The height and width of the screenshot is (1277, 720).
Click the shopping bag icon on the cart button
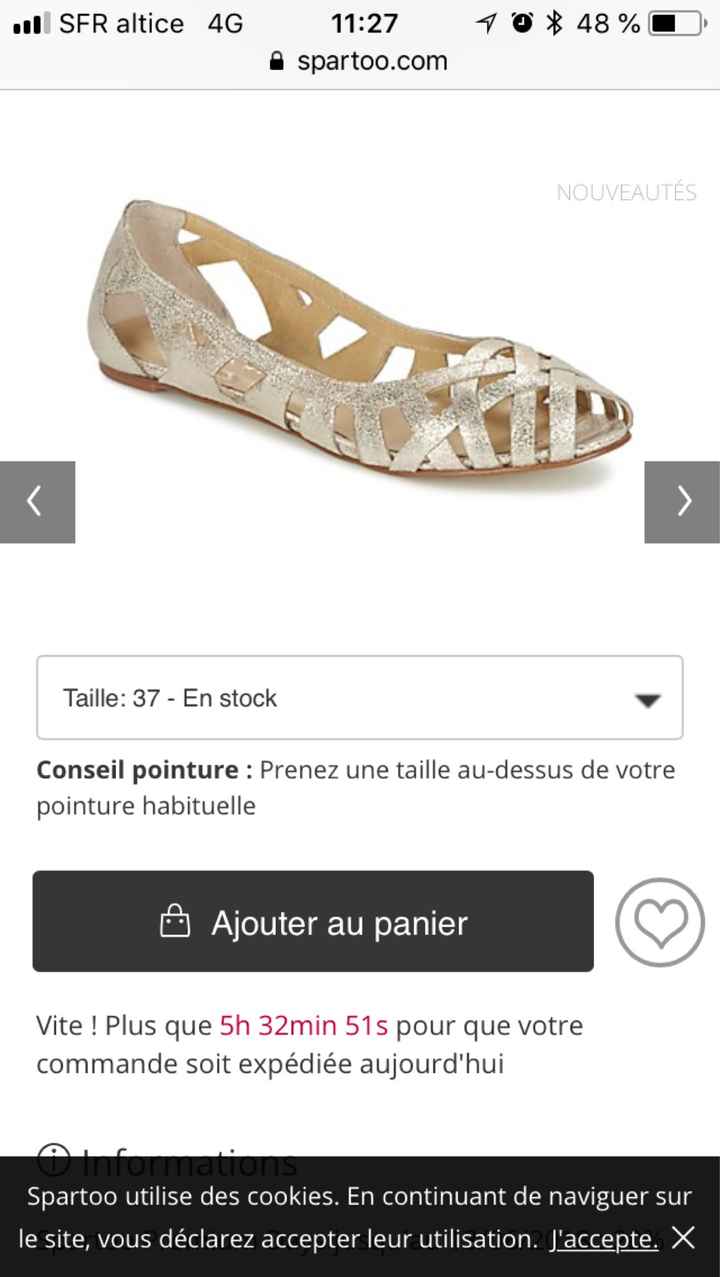pos(177,922)
